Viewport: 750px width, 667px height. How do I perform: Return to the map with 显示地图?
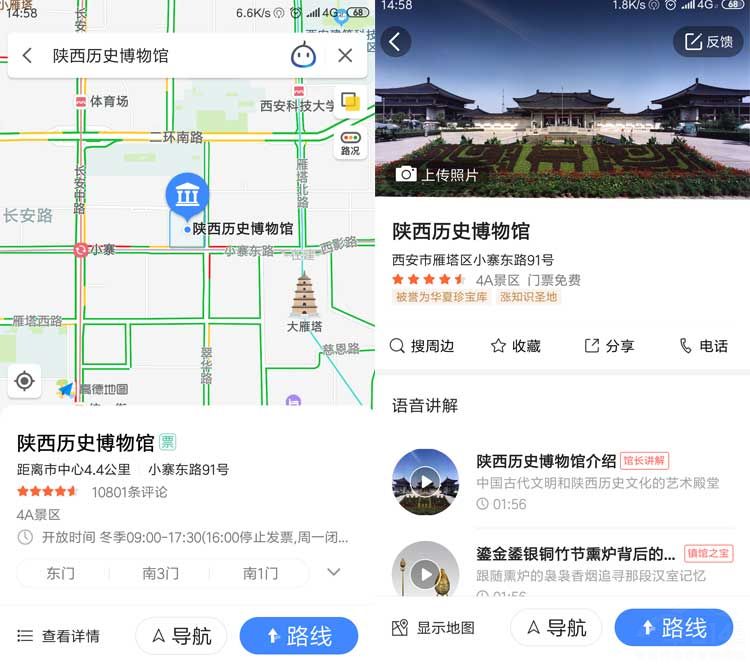[x=433, y=628]
